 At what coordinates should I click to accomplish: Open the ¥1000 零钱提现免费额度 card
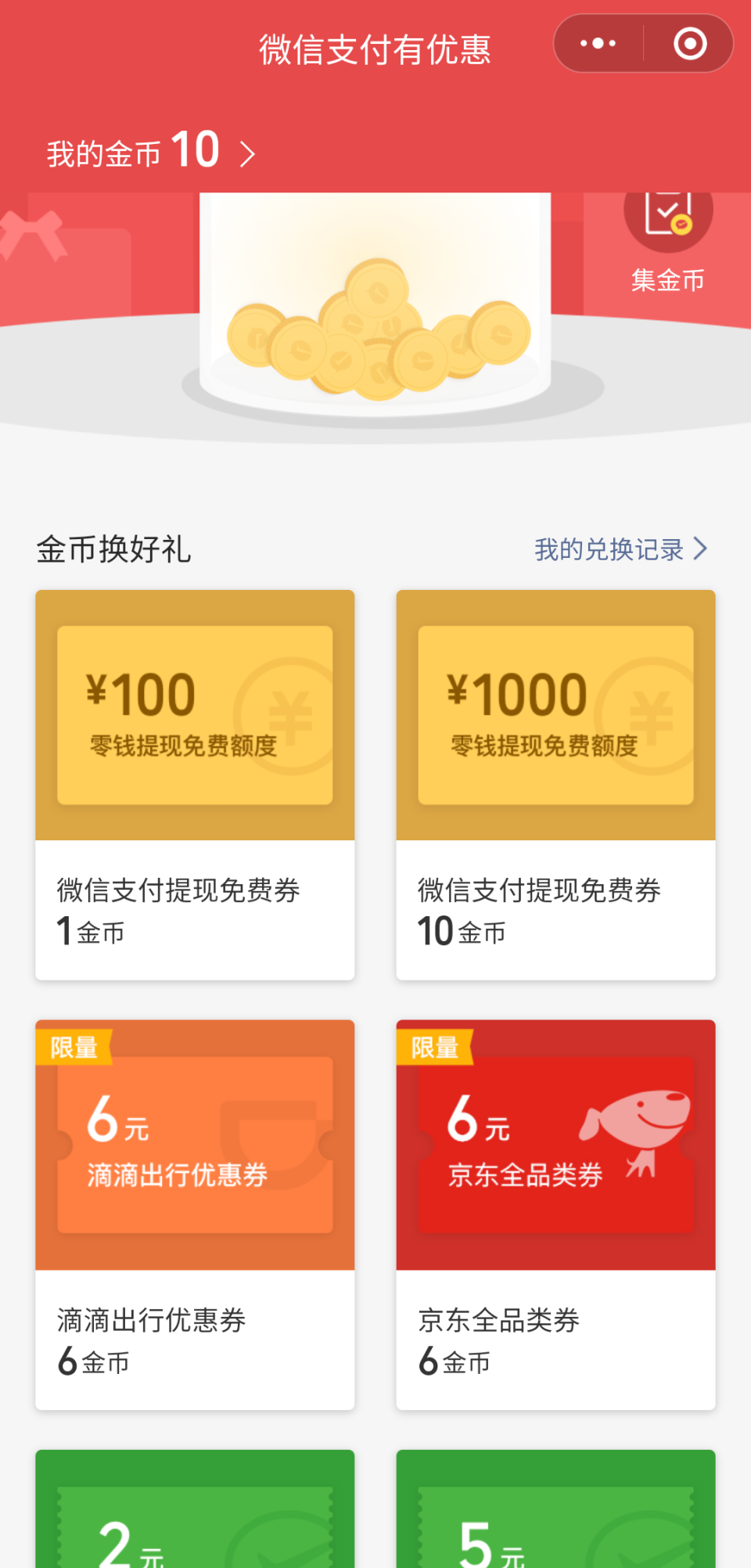555,785
